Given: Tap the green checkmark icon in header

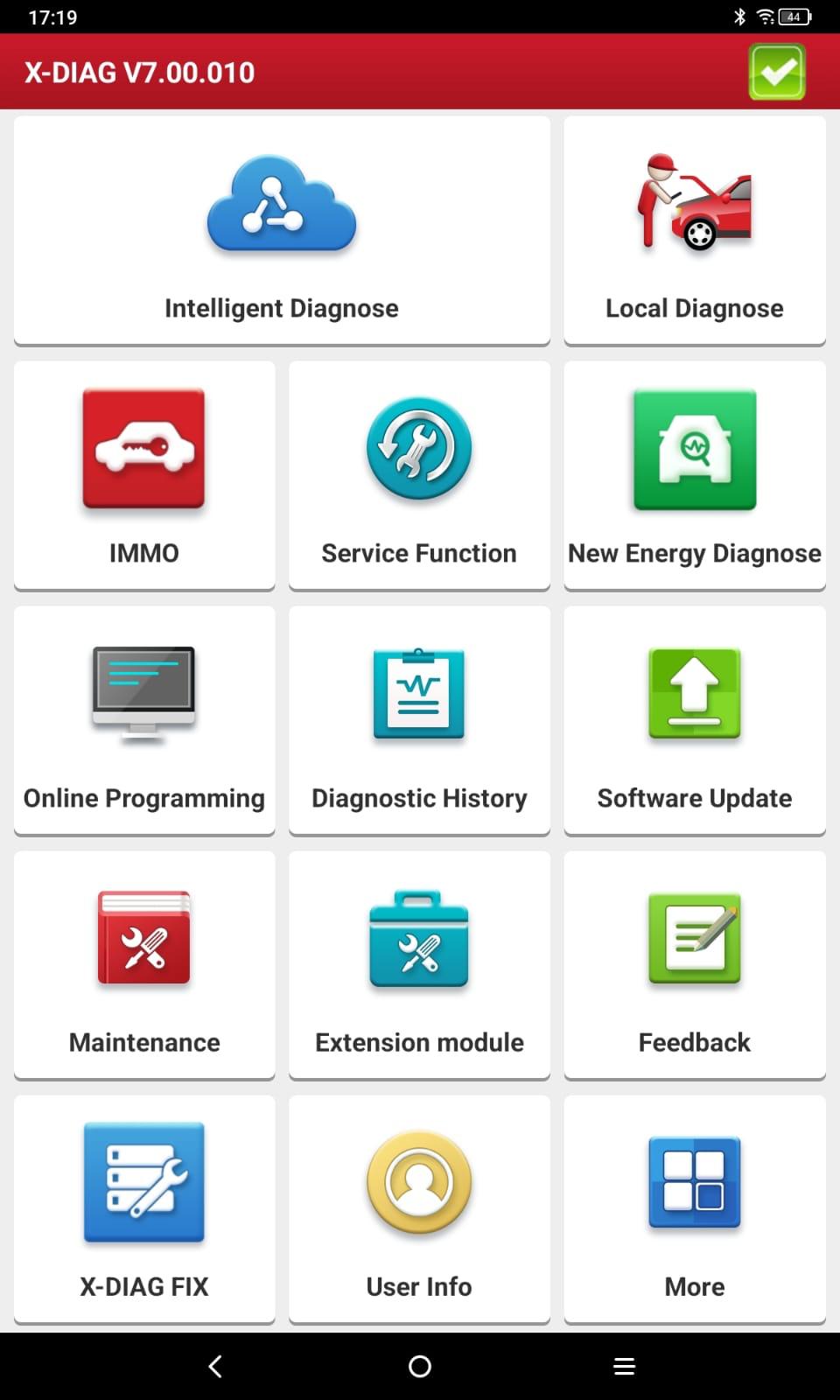Looking at the screenshot, I should 777,72.
